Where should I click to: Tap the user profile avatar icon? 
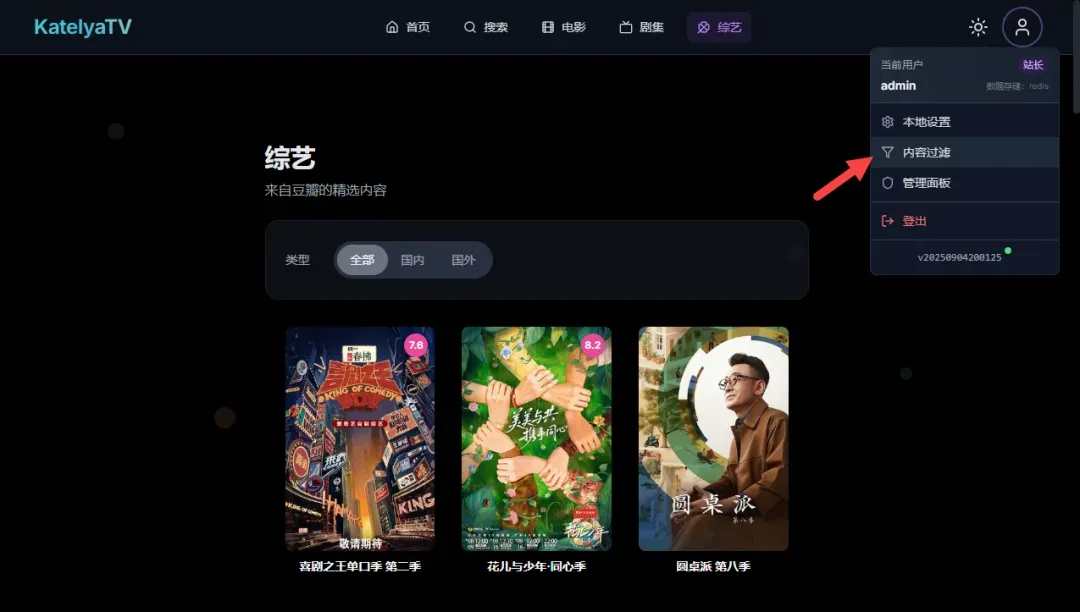coord(1022,27)
